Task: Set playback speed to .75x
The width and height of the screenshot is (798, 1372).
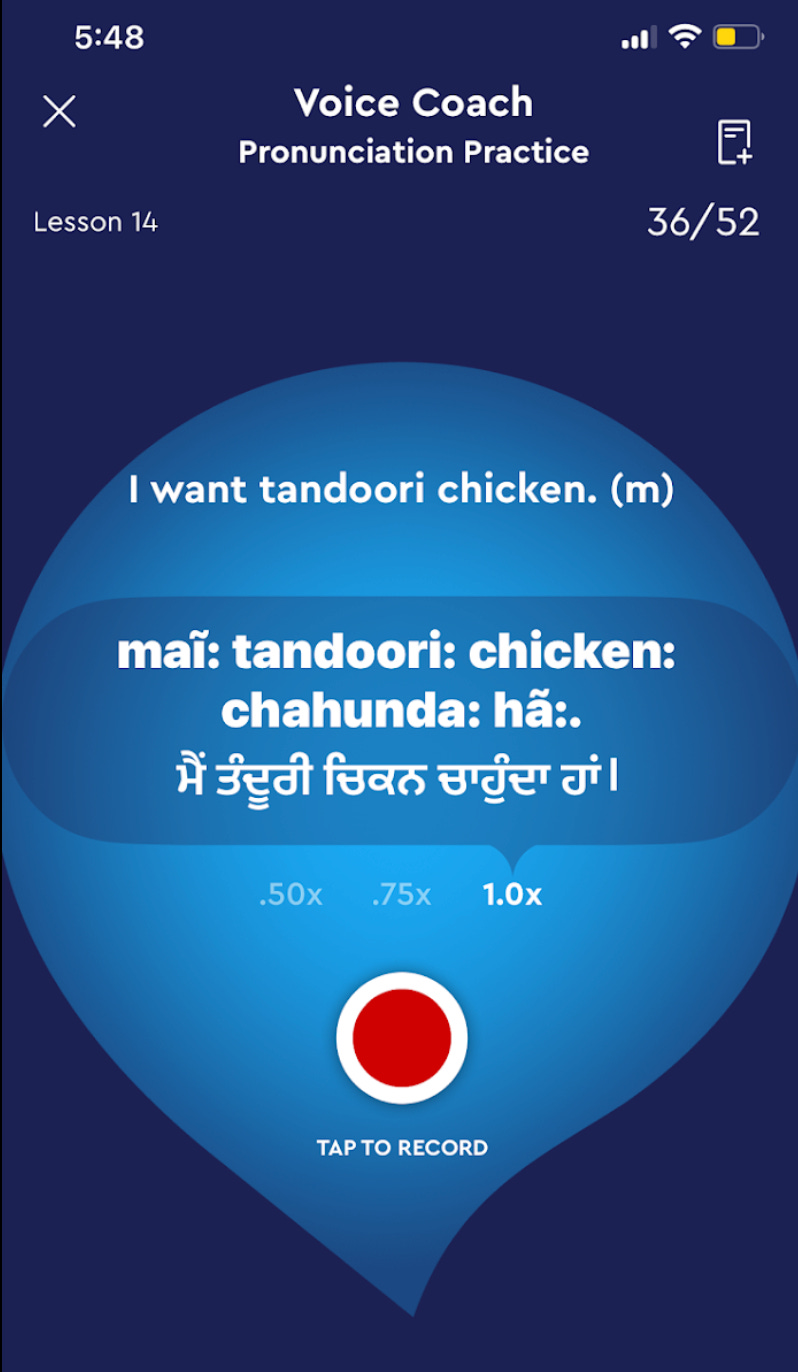Action: 401,895
